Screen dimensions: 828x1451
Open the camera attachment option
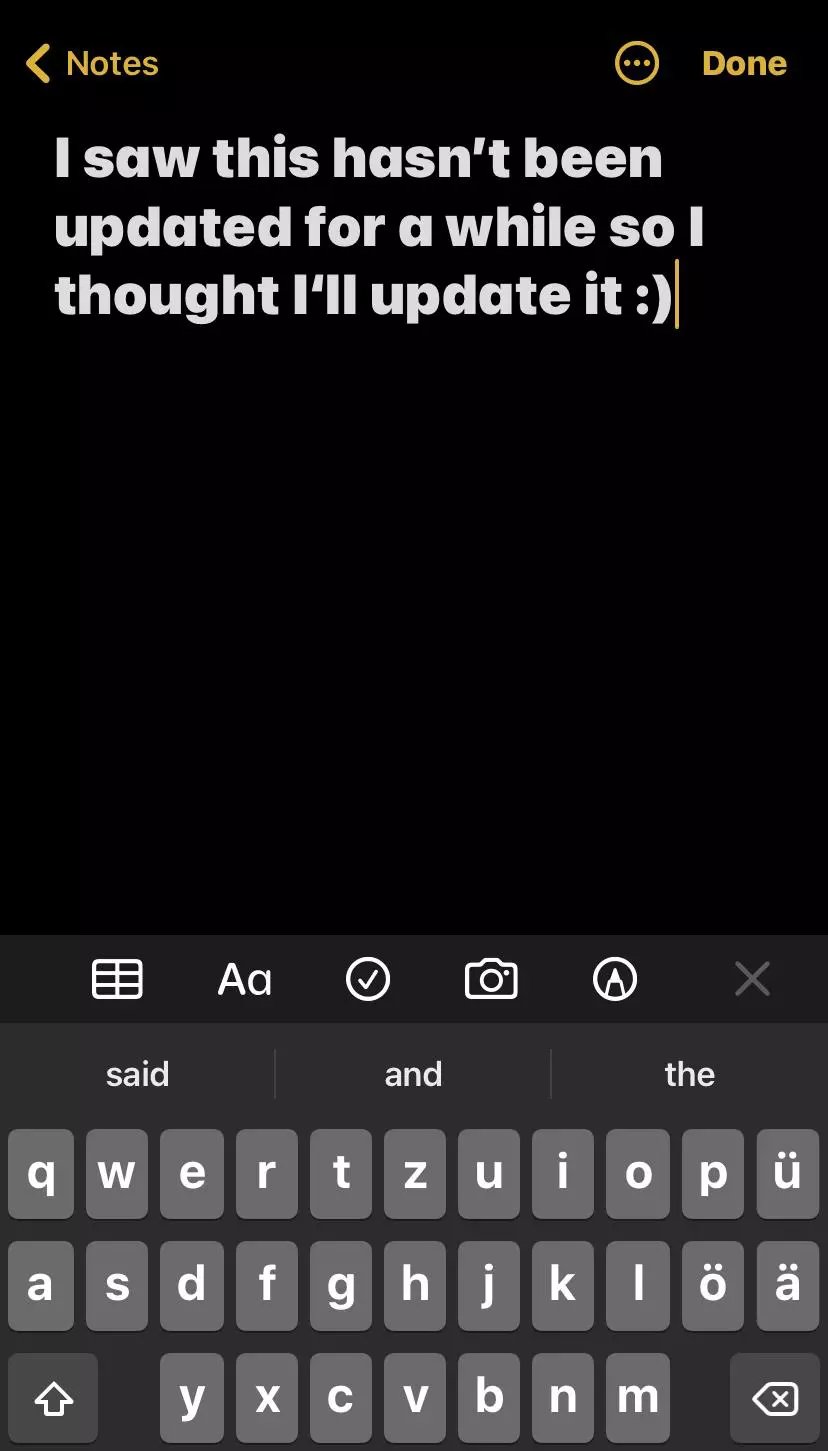tap(491, 979)
